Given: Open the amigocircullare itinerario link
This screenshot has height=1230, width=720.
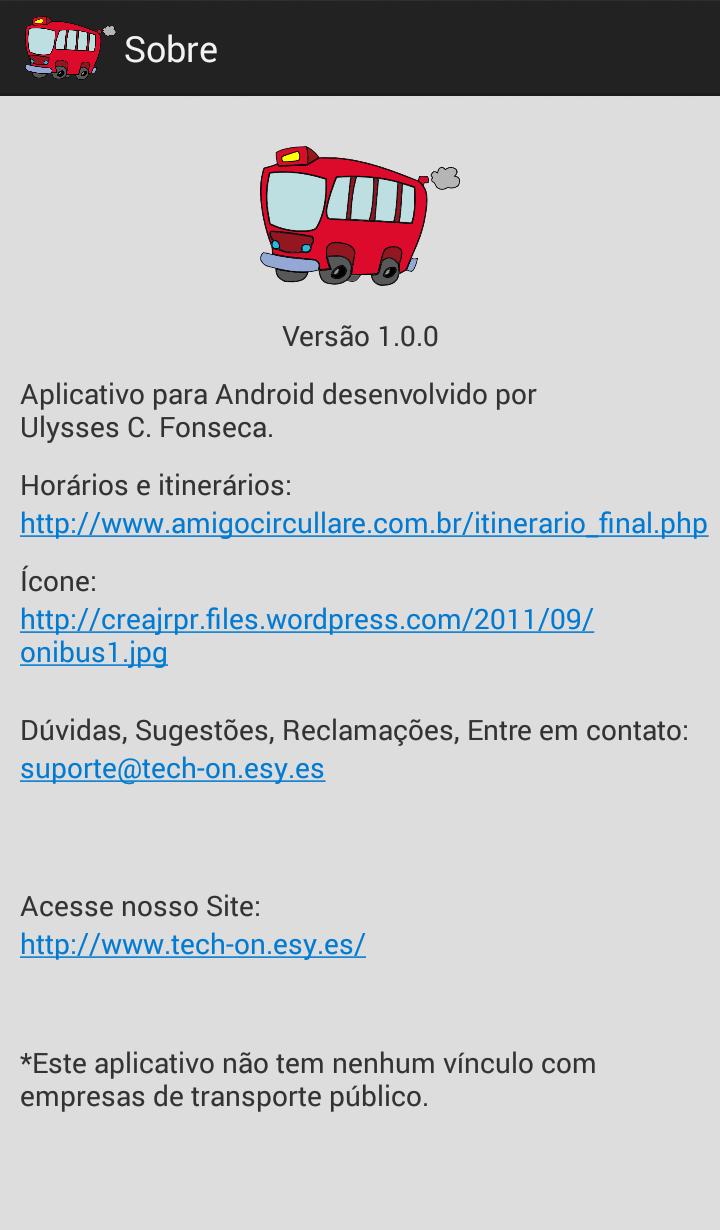Looking at the screenshot, I should (364, 523).
